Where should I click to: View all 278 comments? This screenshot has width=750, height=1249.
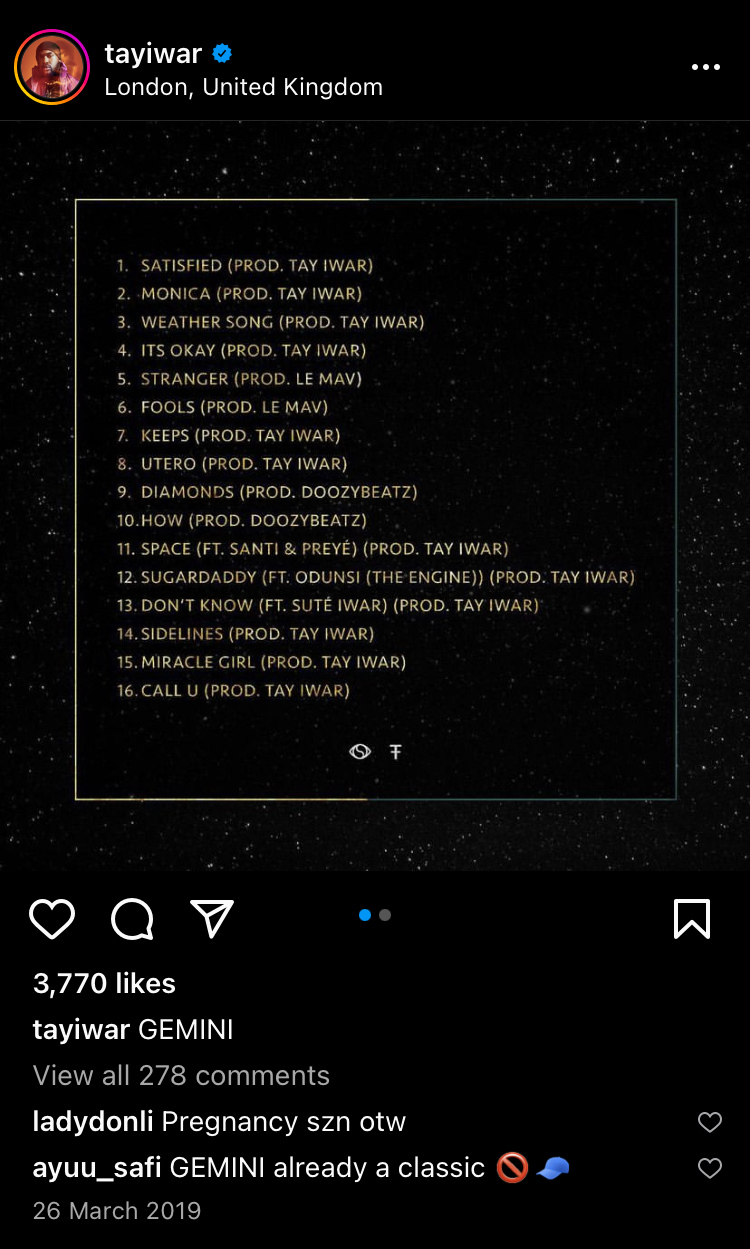tap(181, 1075)
